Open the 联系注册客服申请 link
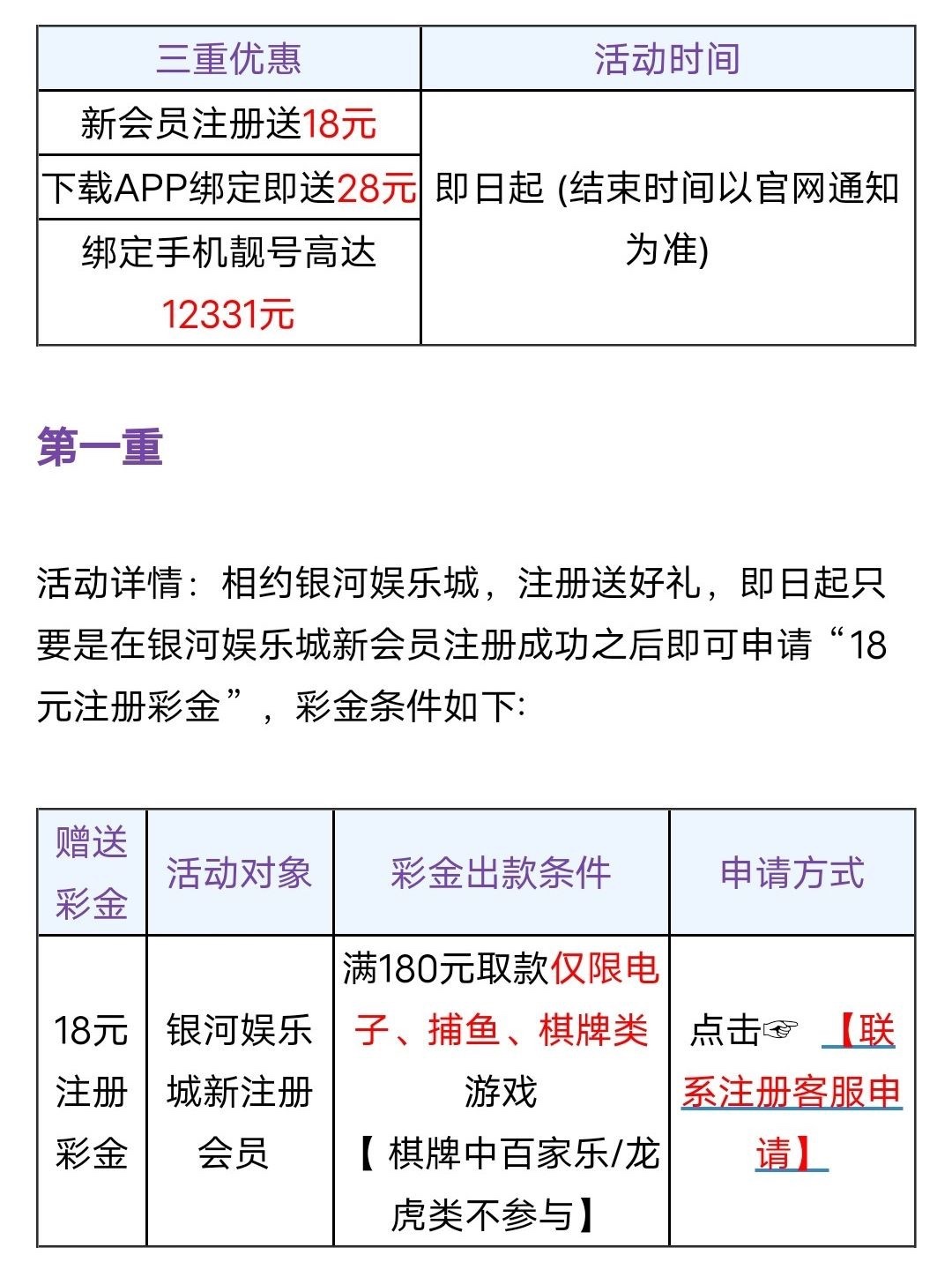Image resolution: width=952 pixels, height=1277 pixels. [x=791, y=1093]
